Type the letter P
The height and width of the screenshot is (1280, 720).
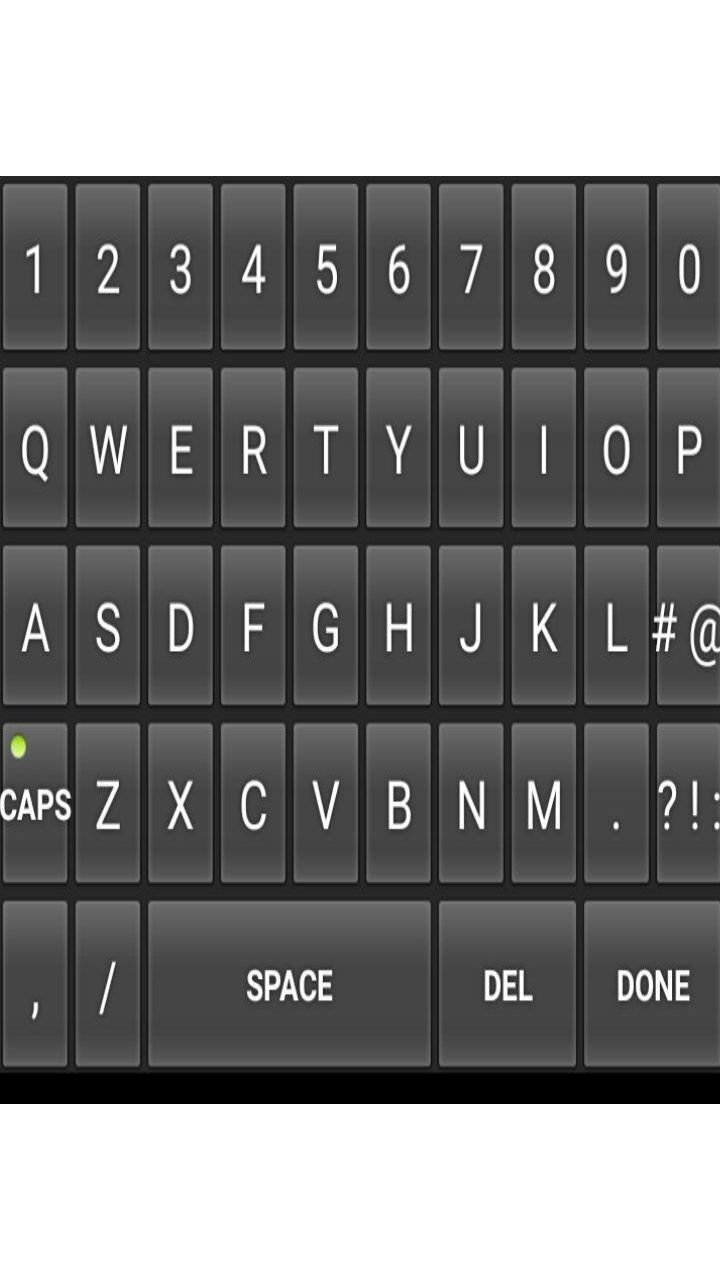[x=688, y=448]
